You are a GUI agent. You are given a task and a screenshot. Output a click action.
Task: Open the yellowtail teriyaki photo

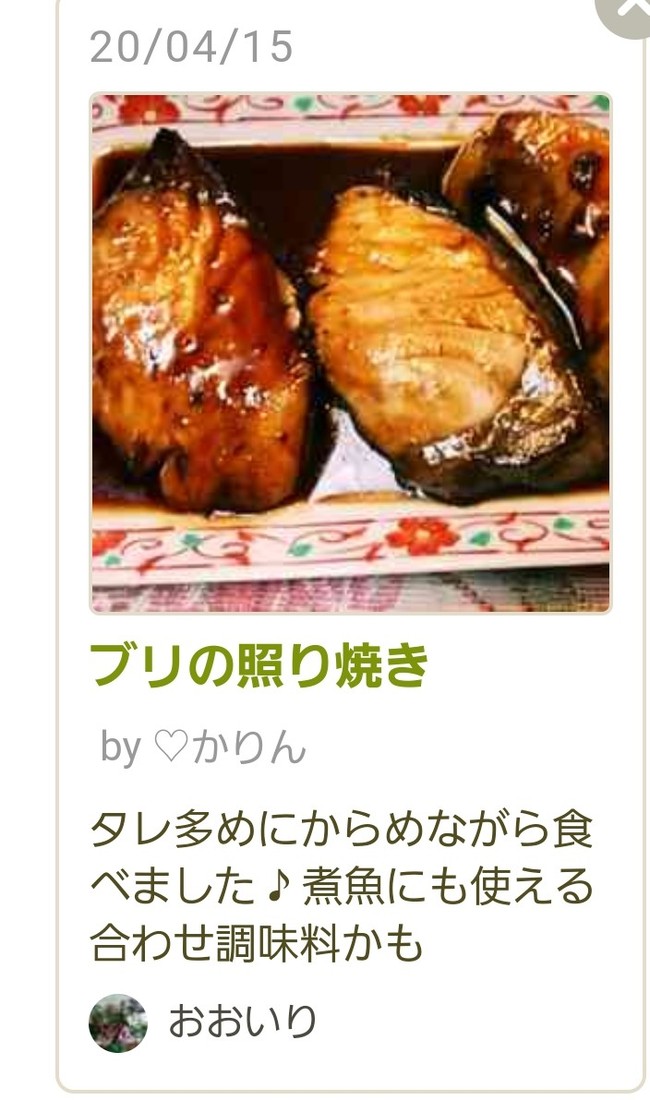pyautogui.click(x=350, y=353)
